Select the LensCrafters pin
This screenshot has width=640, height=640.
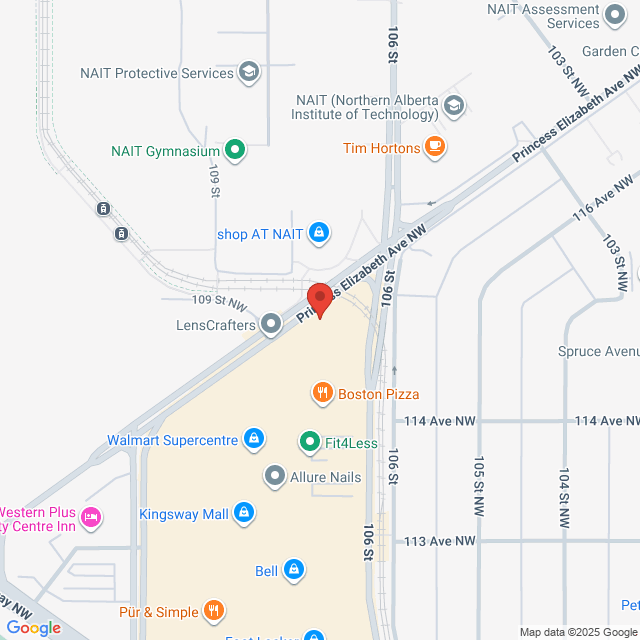pos(271,324)
